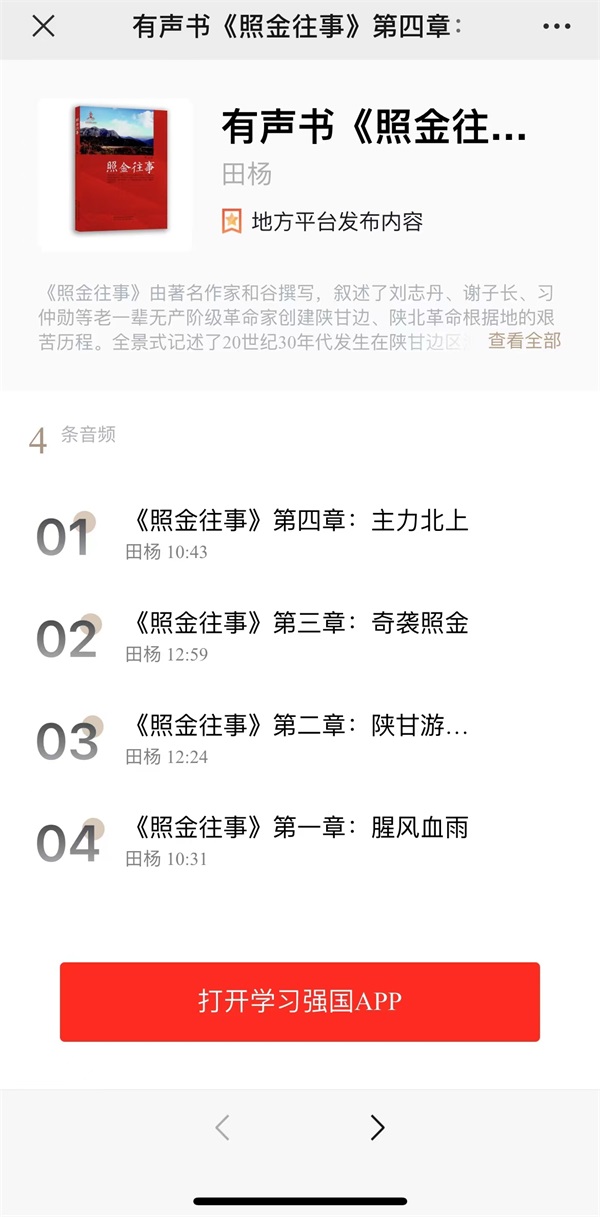Expand description with 查看全部
Image resolution: width=600 pixels, height=1217 pixels.
[x=524, y=341]
